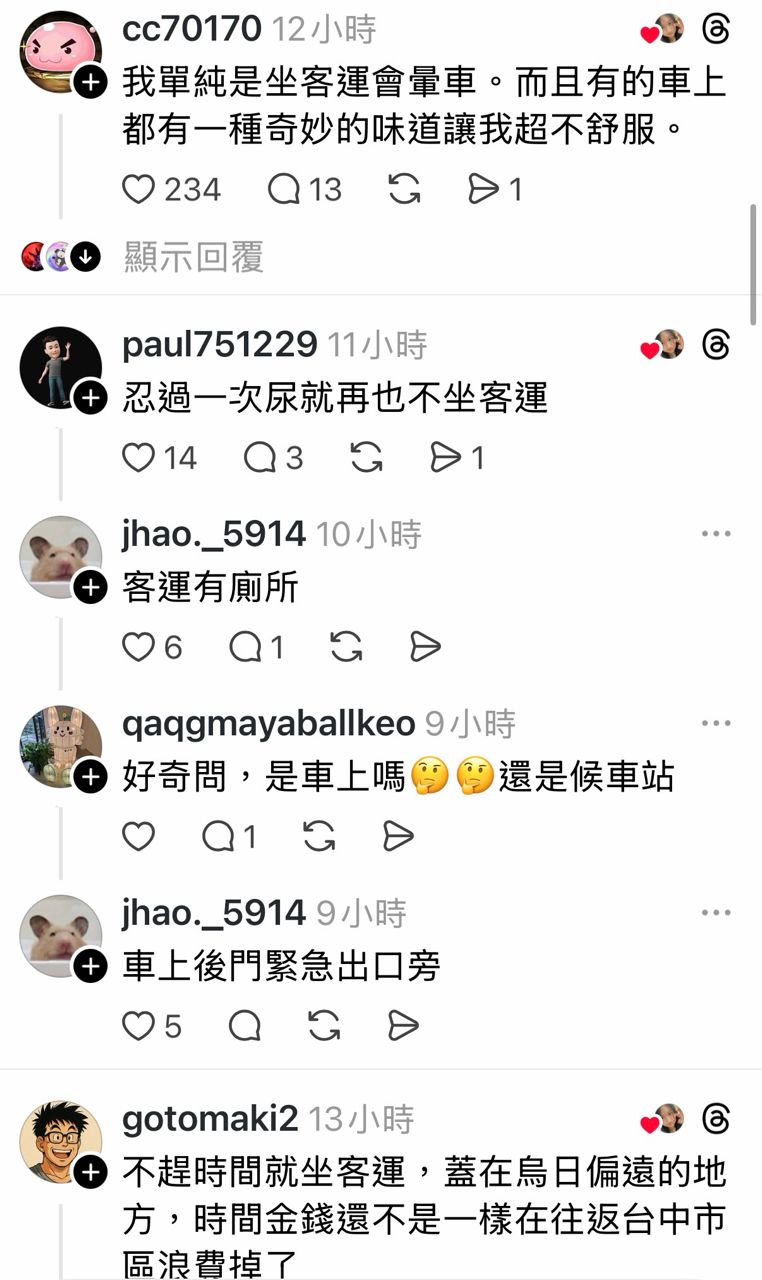Open more options for qaqgmayaballkeo's comment
762x1280 pixels.
716,723
